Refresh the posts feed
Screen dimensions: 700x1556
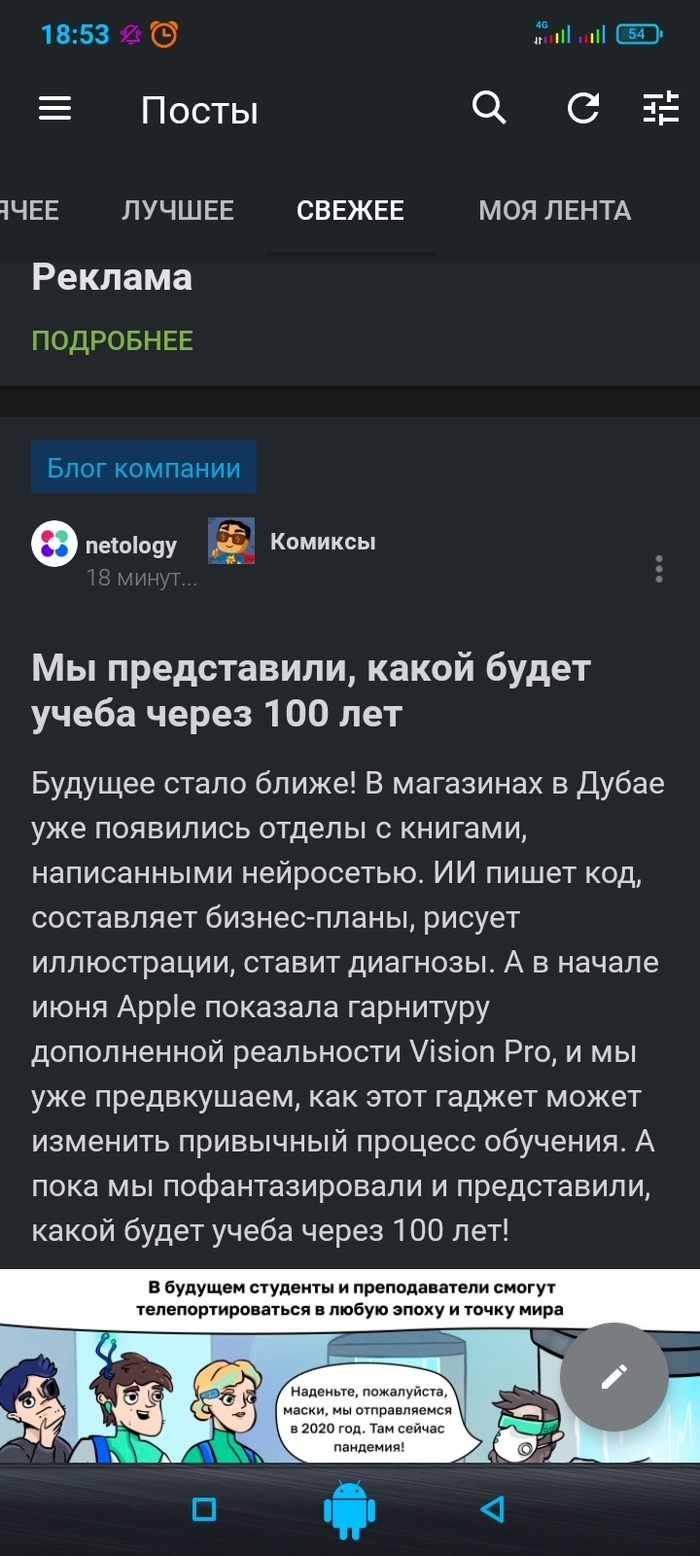coord(583,108)
